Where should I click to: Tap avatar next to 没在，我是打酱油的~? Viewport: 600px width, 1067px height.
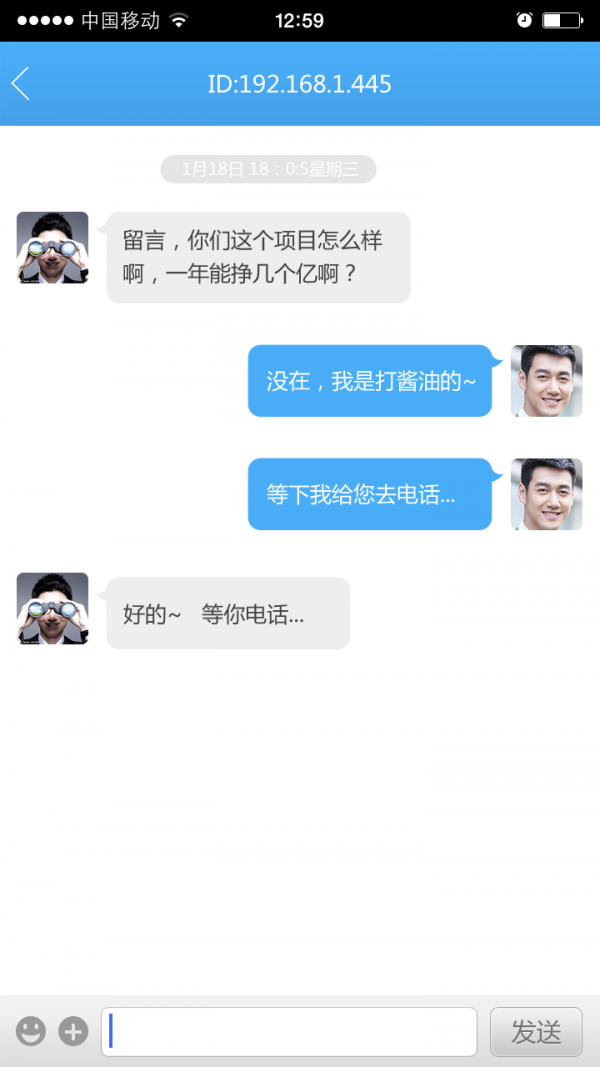tap(546, 381)
